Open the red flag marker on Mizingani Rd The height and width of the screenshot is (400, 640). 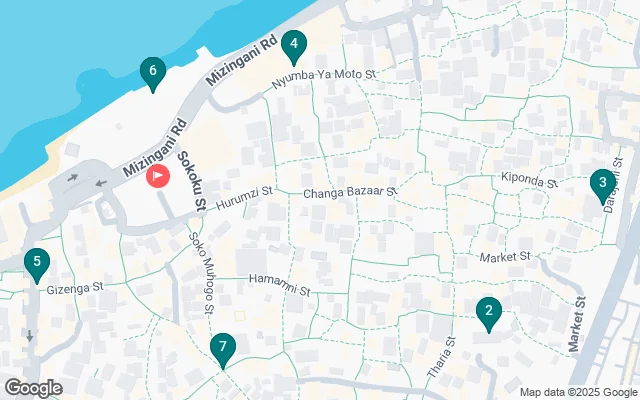pos(158,177)
